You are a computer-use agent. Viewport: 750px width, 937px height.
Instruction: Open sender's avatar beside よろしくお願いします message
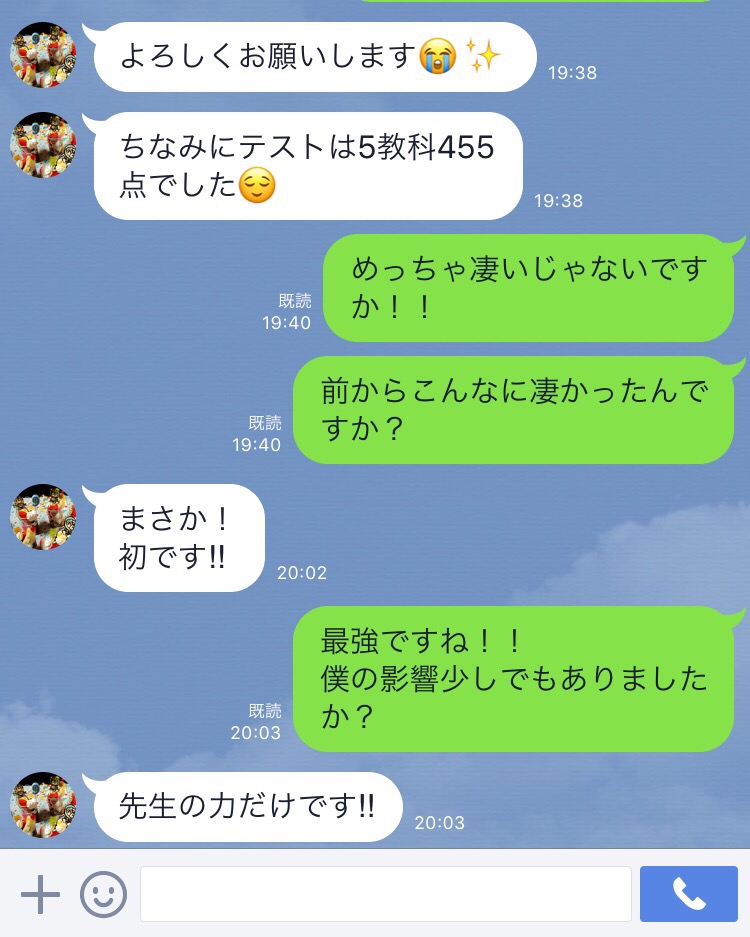[x=43, y=54]
